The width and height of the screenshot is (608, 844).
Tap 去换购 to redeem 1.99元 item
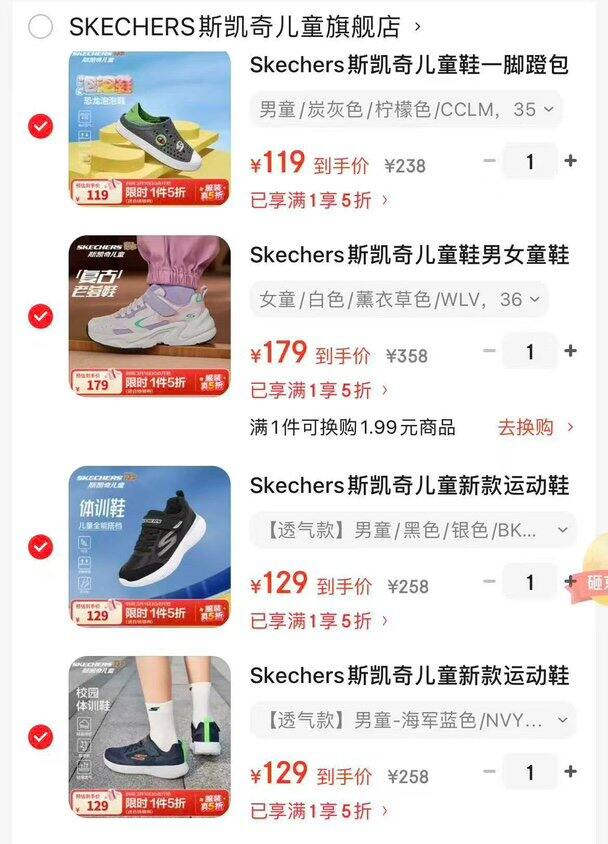(536, 427)
